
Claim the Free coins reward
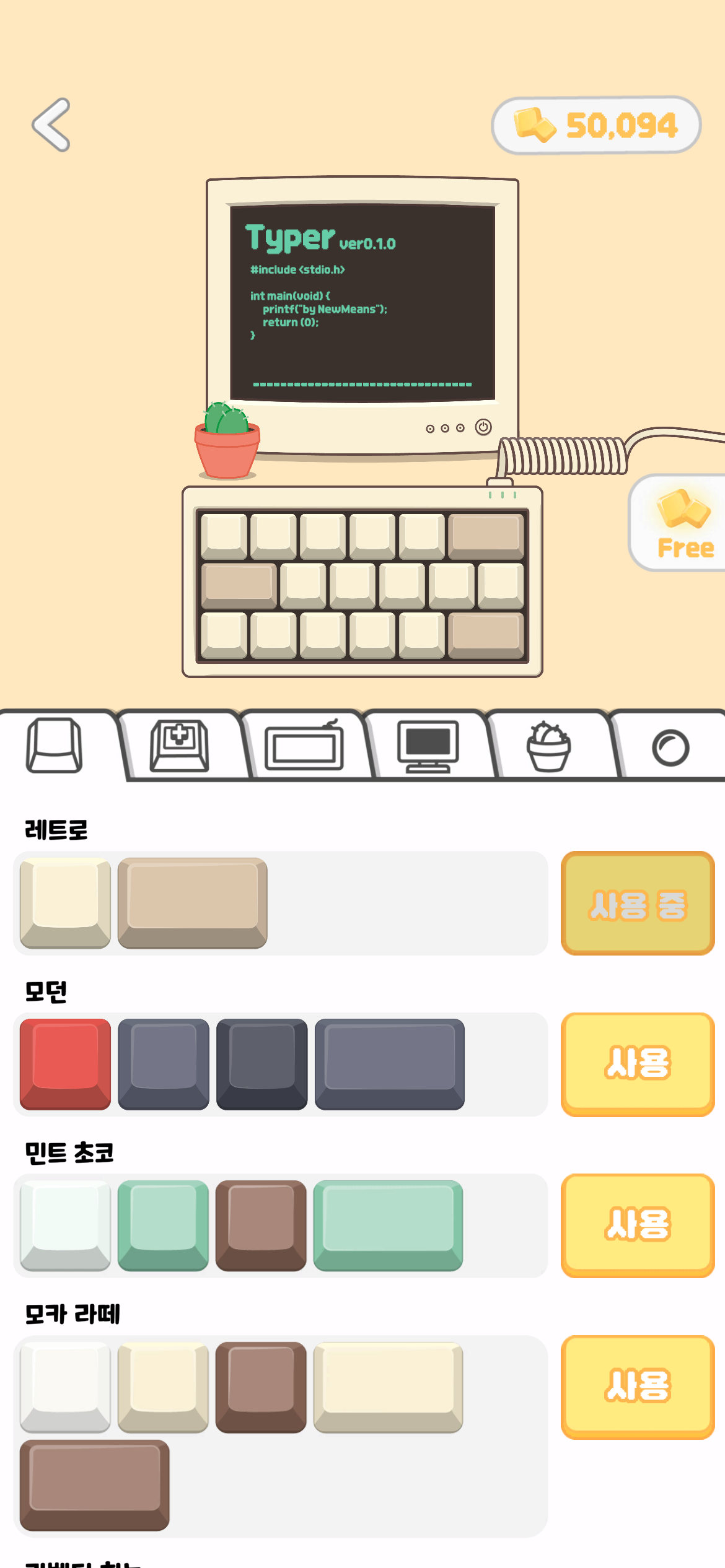click(678, 523)
